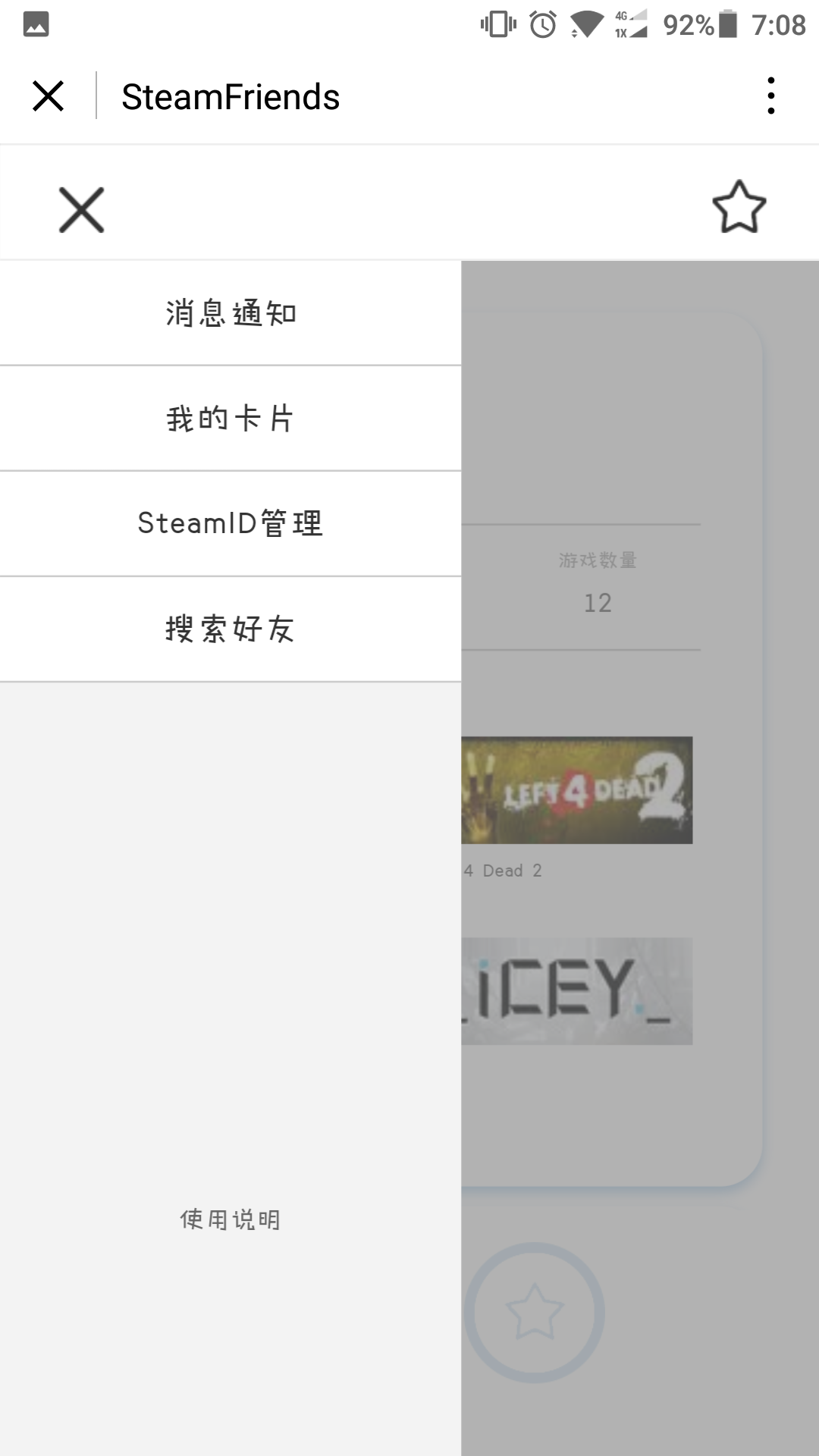
Task: Open 我的卡片 my card
Action: pyautogui.click(x=231, y=418)
